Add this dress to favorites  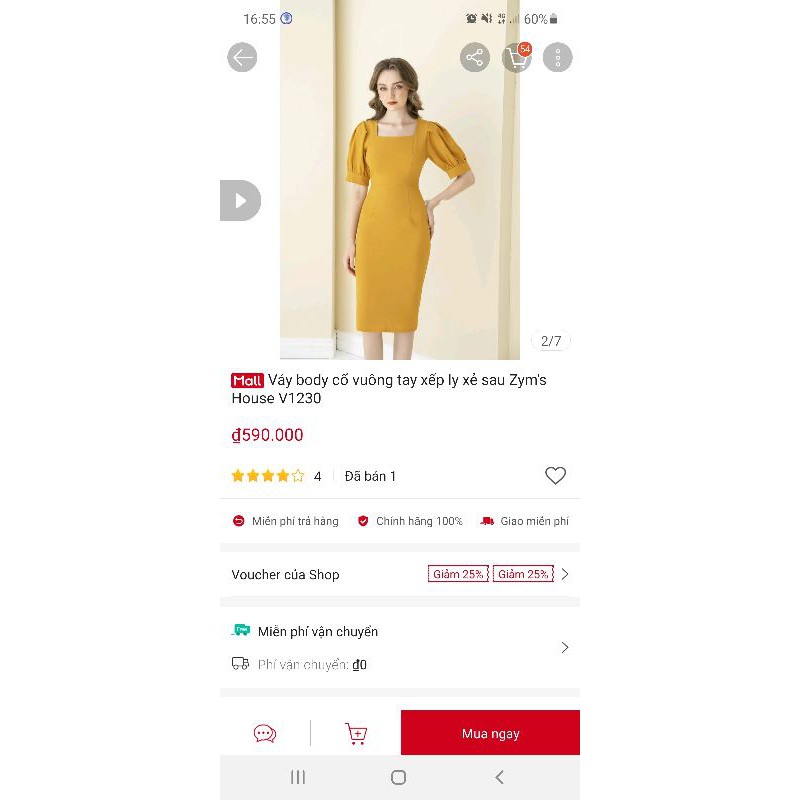[x=555, y=476]
